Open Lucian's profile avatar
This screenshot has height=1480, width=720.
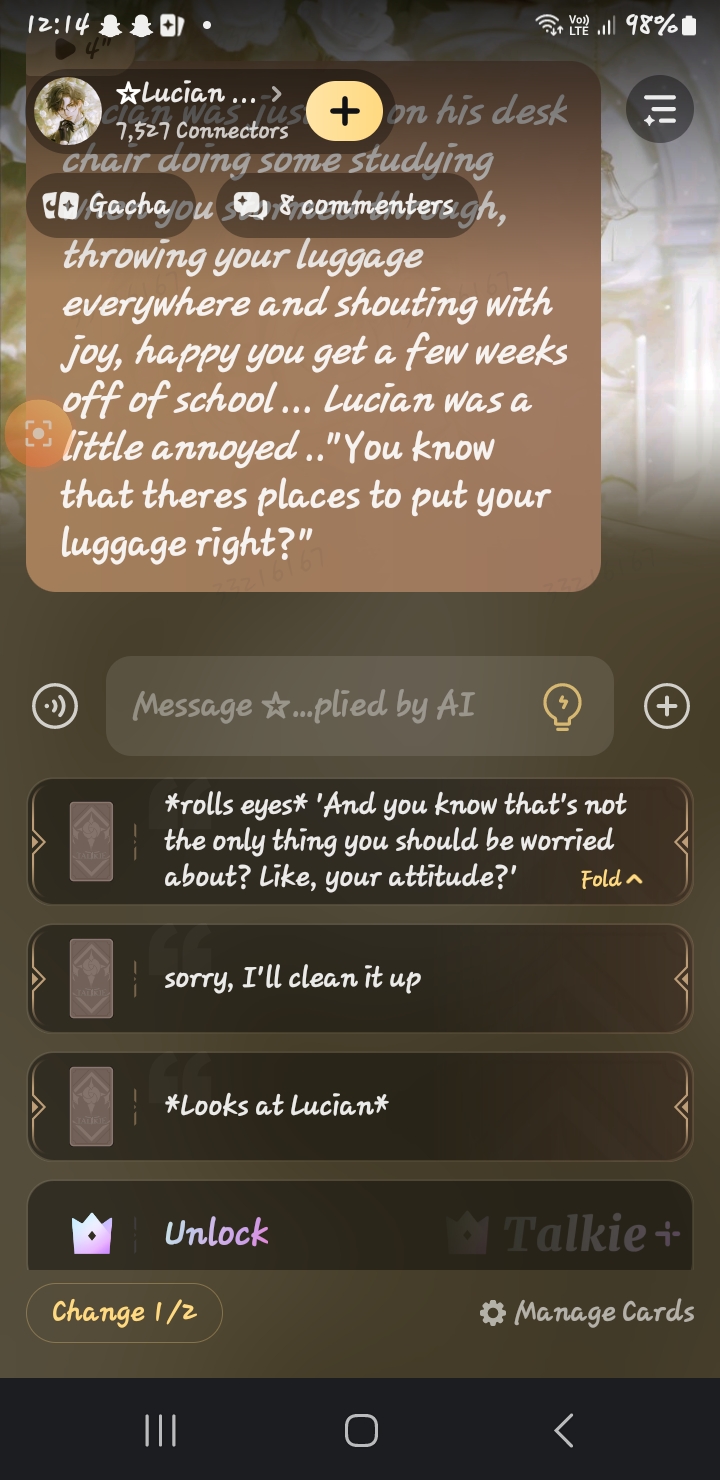67,110
